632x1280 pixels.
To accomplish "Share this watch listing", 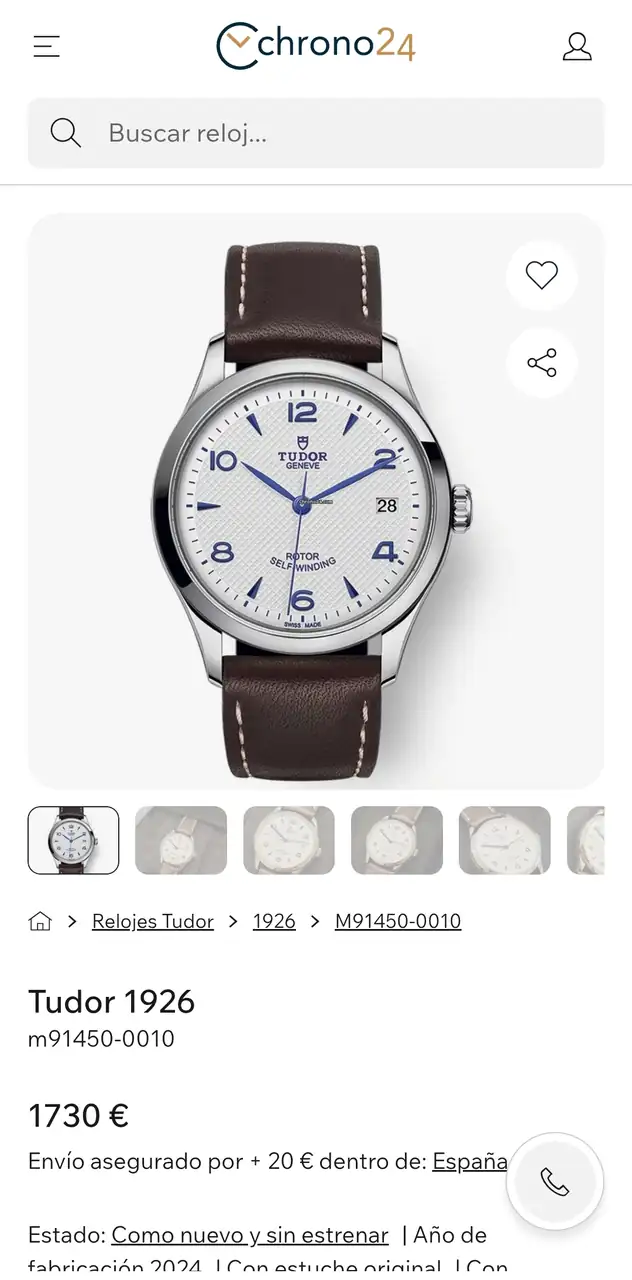I will pos(541,363).
